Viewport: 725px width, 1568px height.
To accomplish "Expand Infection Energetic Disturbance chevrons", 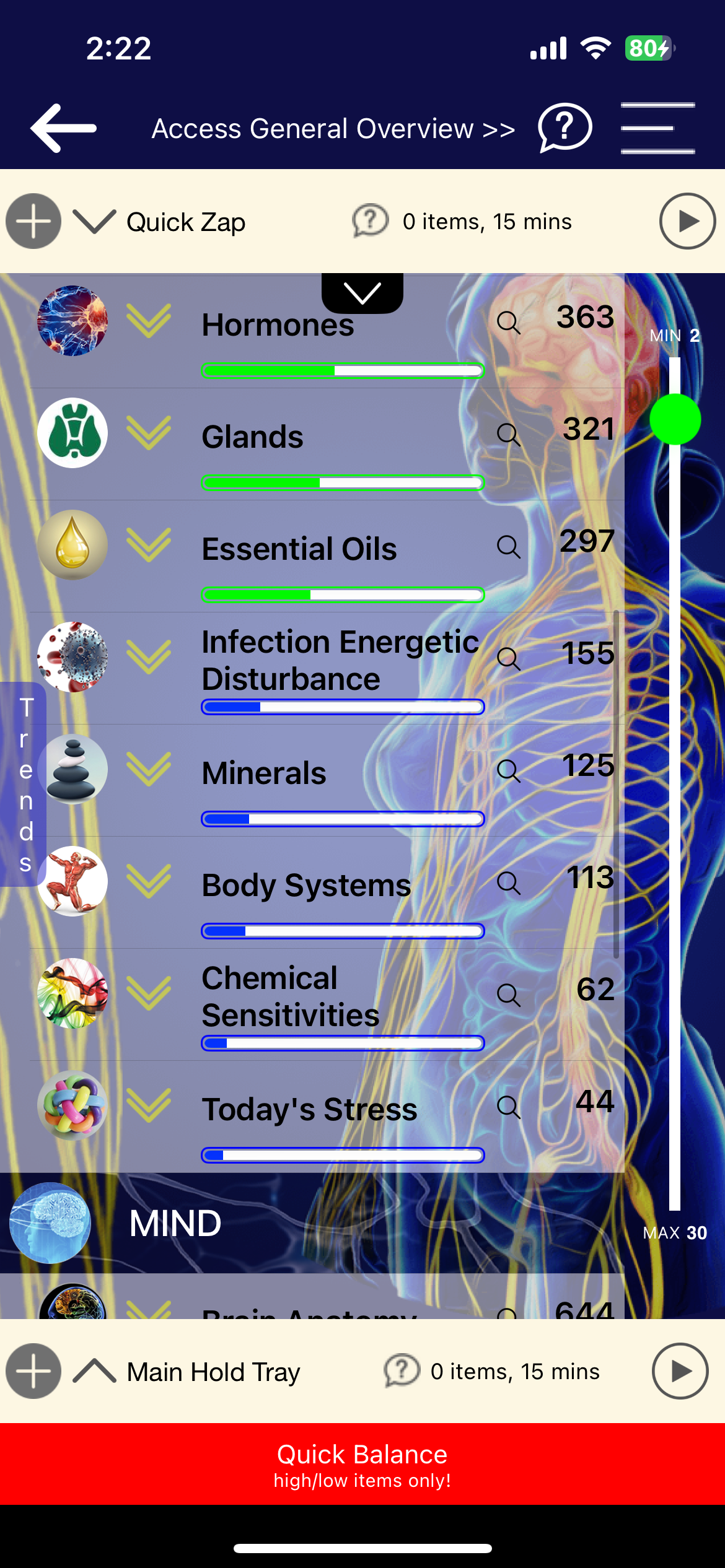I will pos(149,657).
